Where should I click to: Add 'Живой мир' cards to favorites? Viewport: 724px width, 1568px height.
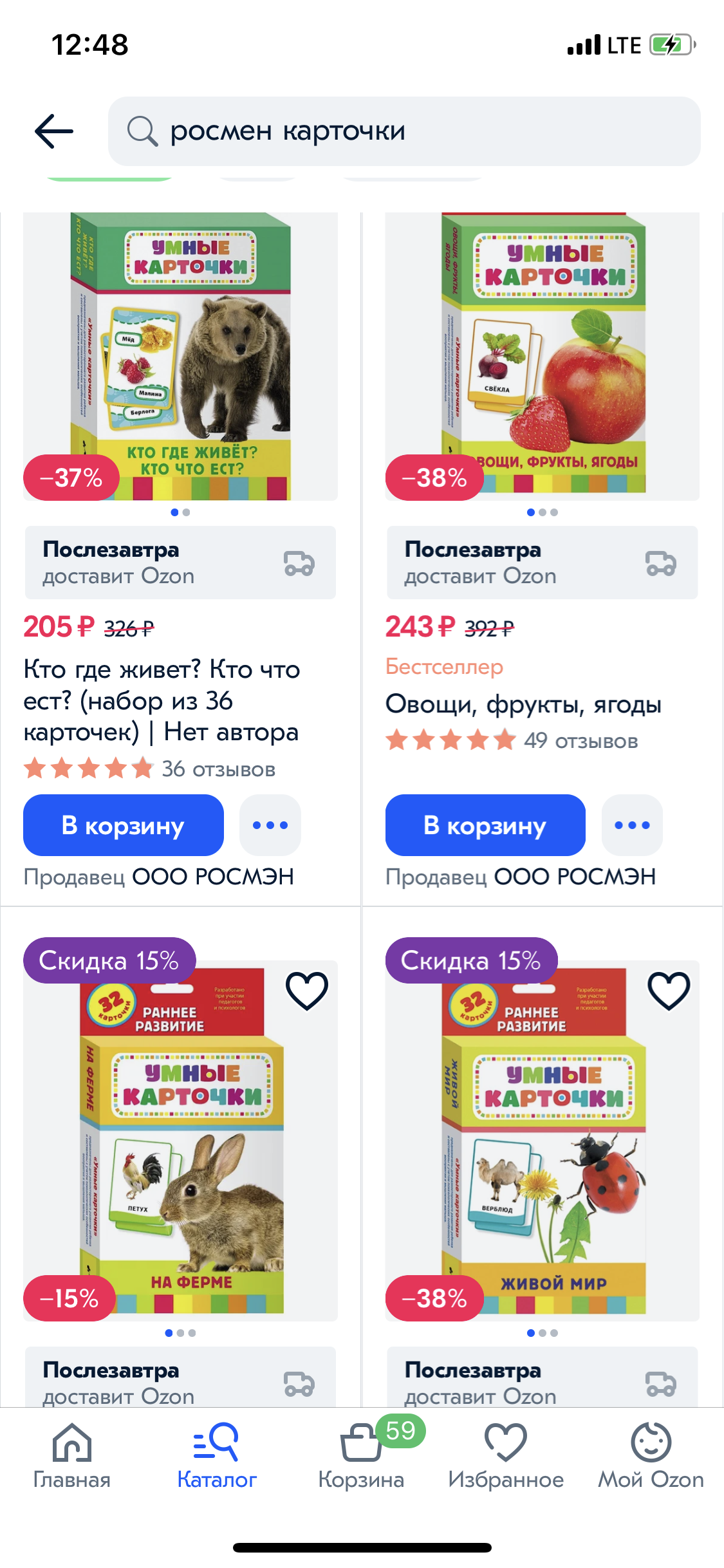pos(669,991)
